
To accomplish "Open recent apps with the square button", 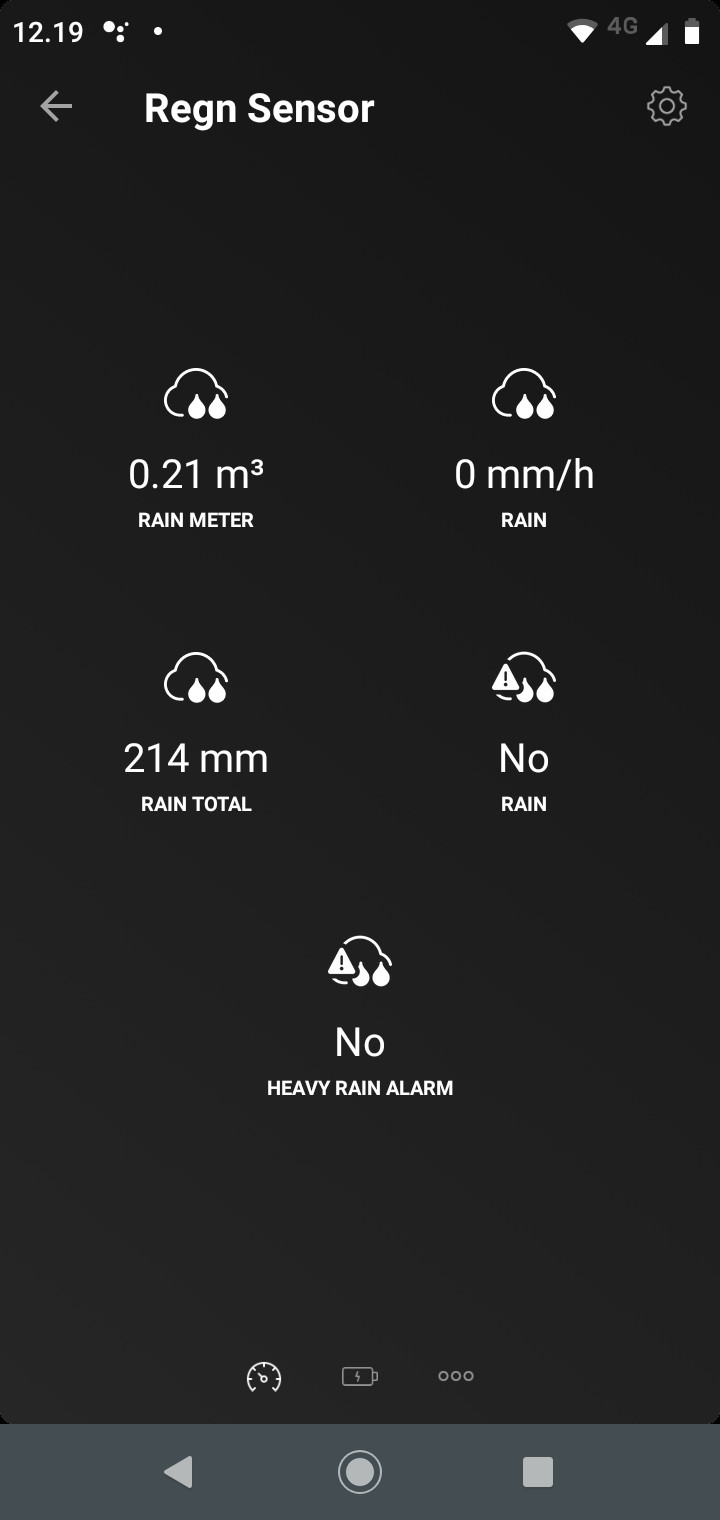I will (x=538, y=1471).
